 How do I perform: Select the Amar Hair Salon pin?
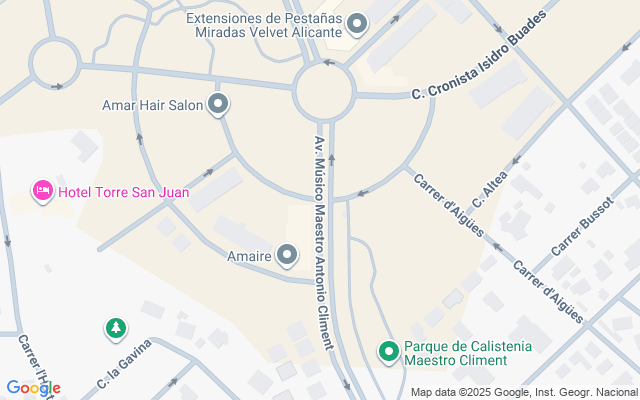(x=219, y=104)
